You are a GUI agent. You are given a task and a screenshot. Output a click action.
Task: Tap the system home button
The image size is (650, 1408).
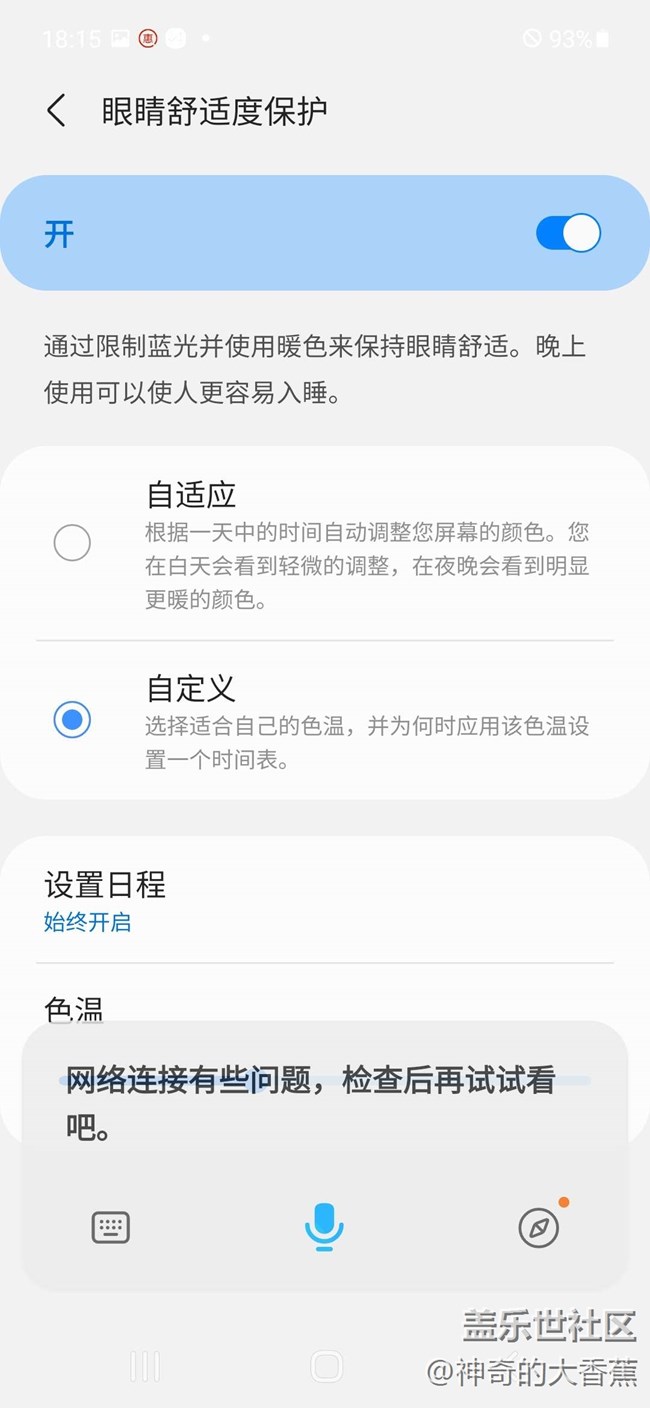(326, 1366)
